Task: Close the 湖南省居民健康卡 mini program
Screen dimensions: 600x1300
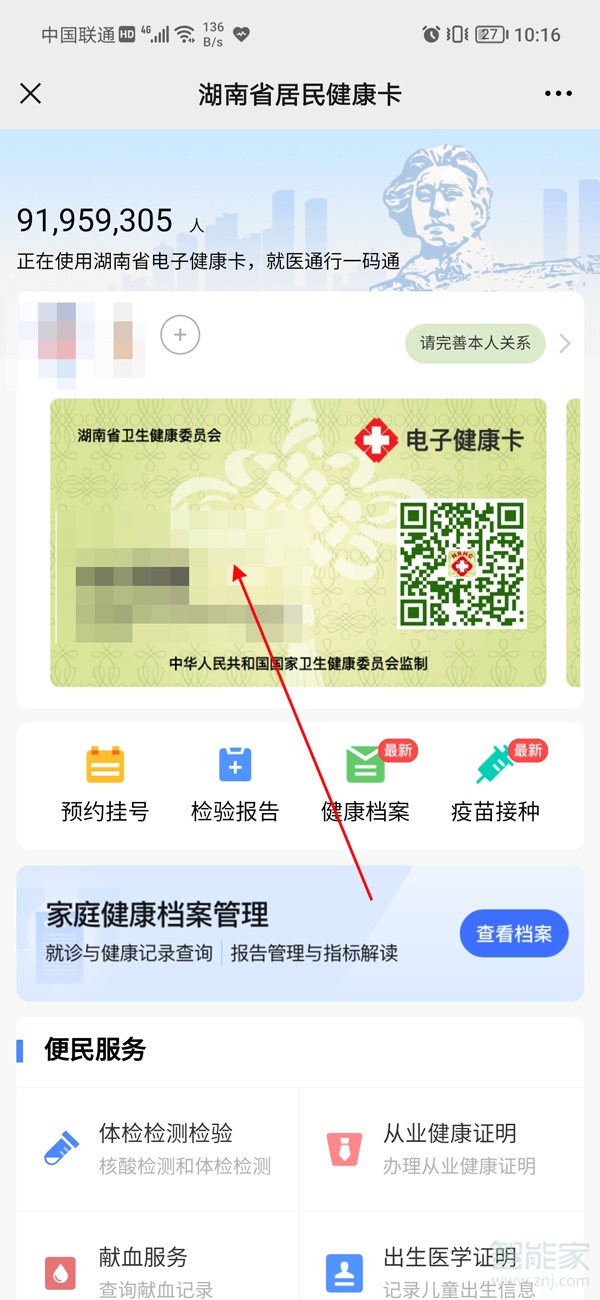Action: pyautogui.click(x=31, y=94)
